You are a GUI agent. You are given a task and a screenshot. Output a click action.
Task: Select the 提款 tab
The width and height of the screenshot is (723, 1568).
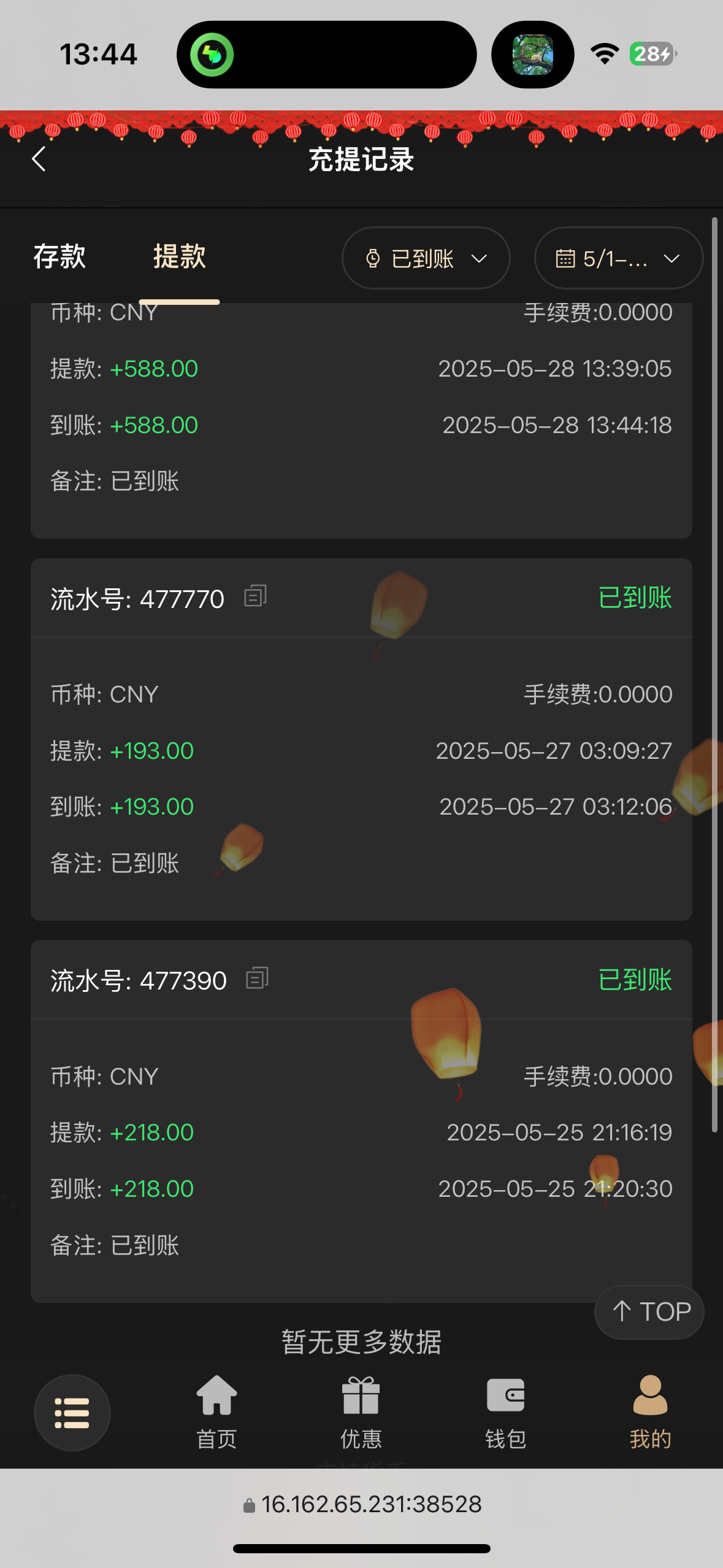point(179,256)
